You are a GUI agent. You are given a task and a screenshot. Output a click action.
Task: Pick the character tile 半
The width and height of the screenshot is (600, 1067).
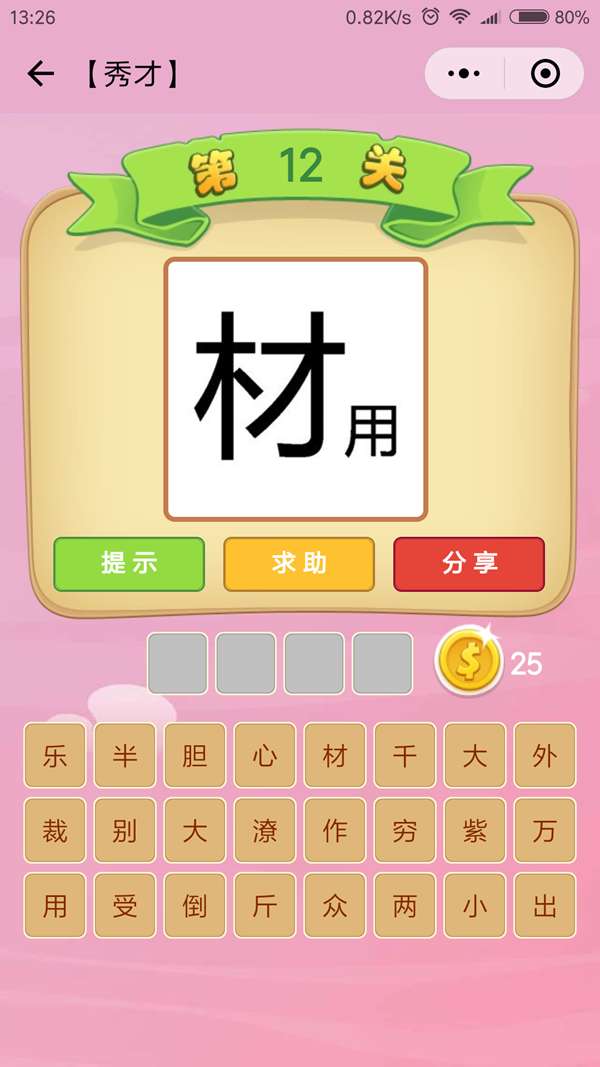pos(125,755)
